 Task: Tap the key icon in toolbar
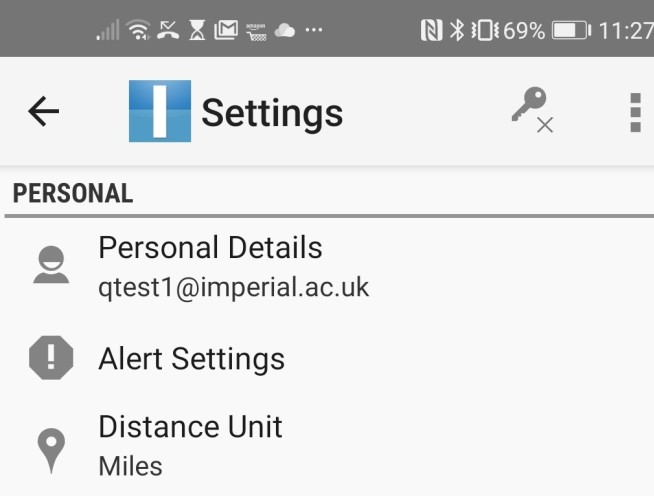click(531, 111)
